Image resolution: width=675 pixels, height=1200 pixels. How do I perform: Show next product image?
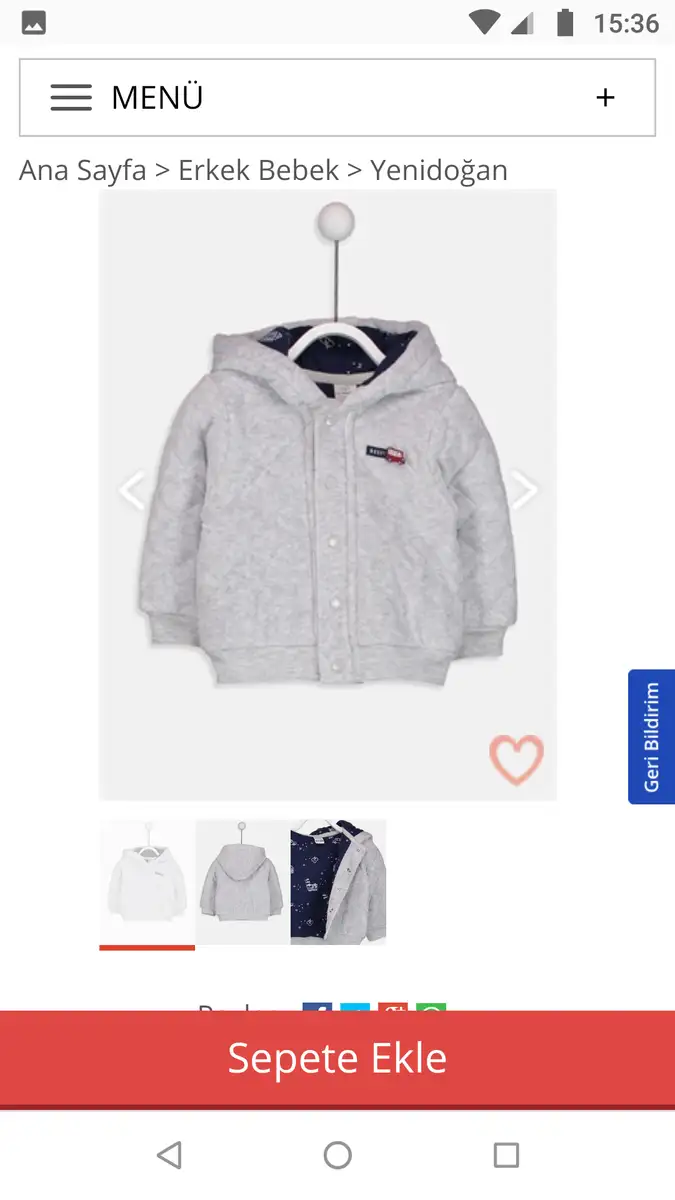[524, 490]
